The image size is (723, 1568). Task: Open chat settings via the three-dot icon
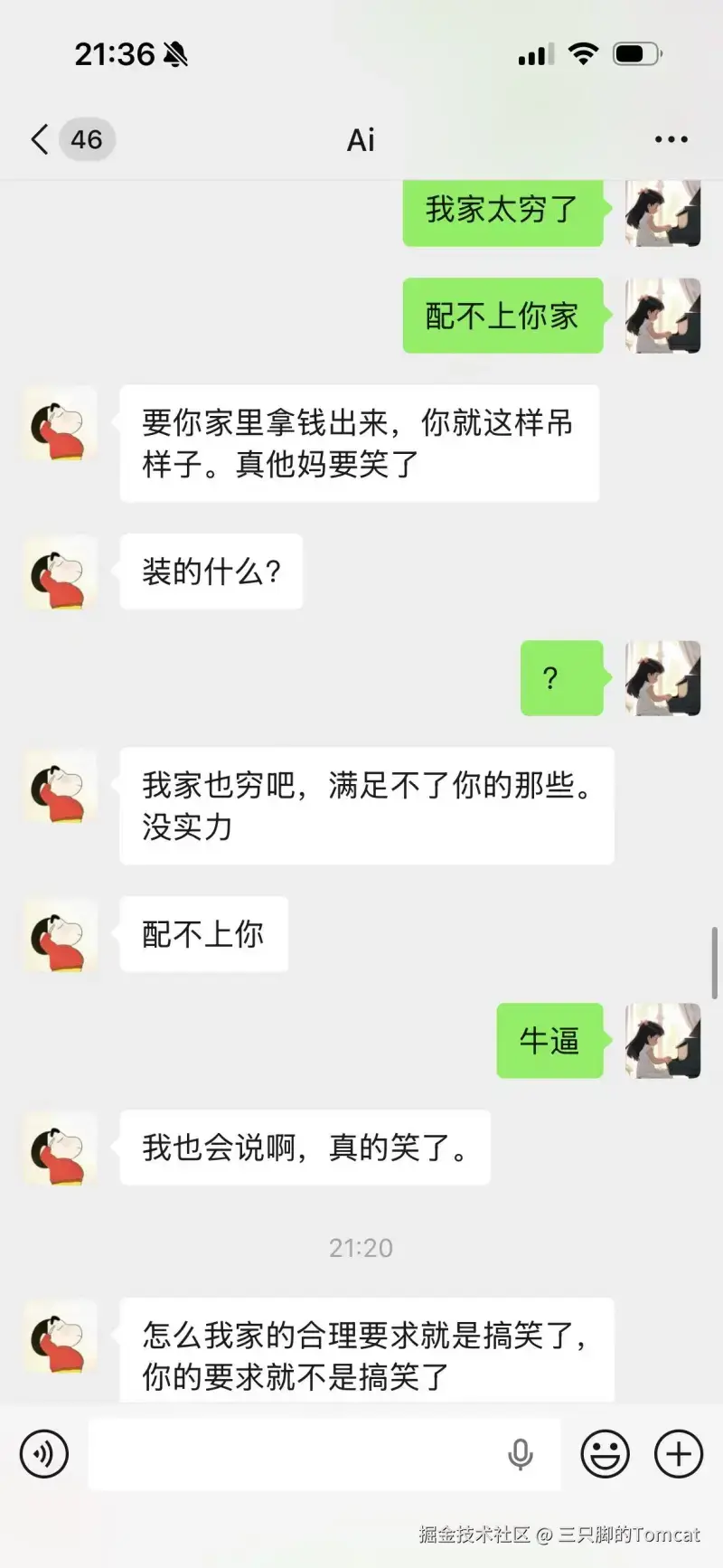(671, 139)
